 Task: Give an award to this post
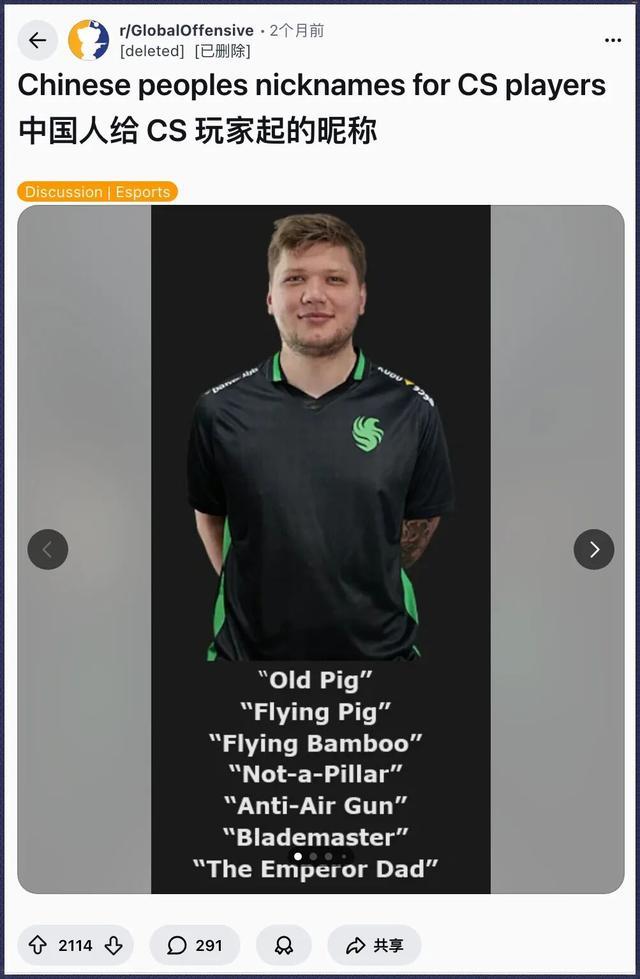point(284,945)
